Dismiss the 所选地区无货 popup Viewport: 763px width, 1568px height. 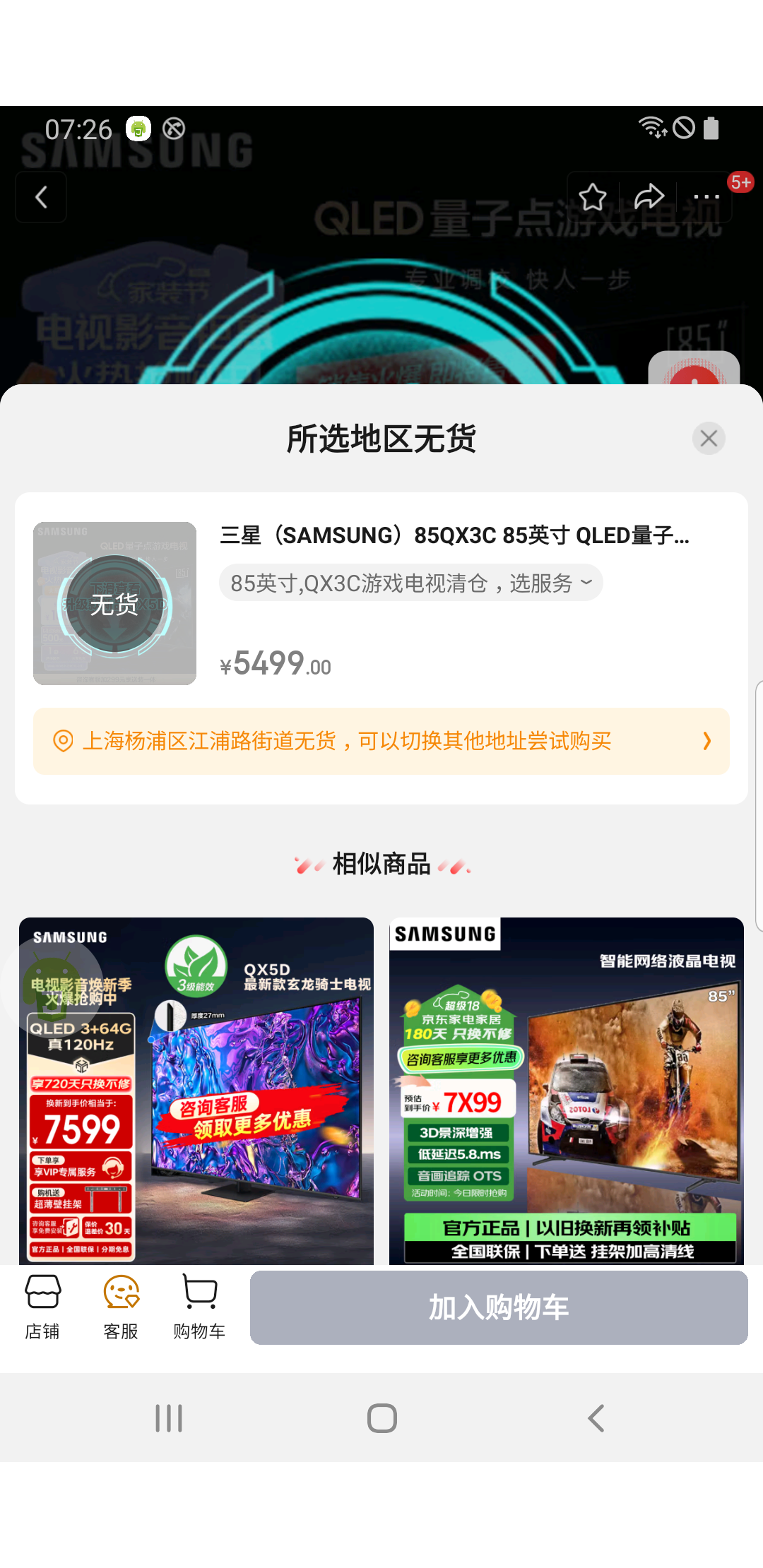(x=709, y=438)
